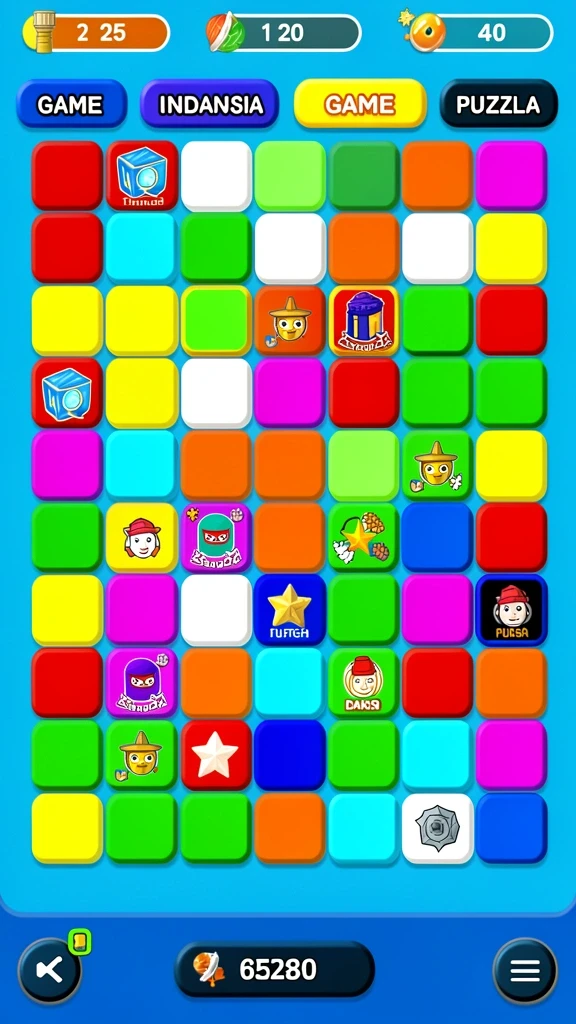Choose the white tile with grey gear
Image resolution: width=576 pixels, height=1024 pixels.
[x=438, y=828]
